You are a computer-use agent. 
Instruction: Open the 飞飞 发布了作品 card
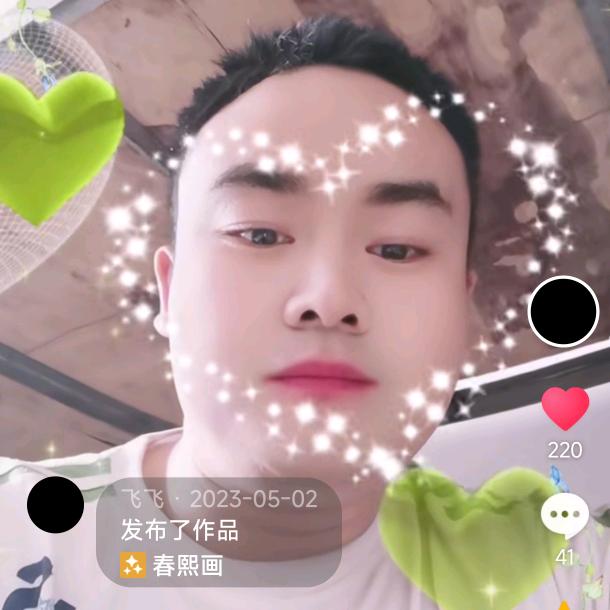tap(218, 530)
